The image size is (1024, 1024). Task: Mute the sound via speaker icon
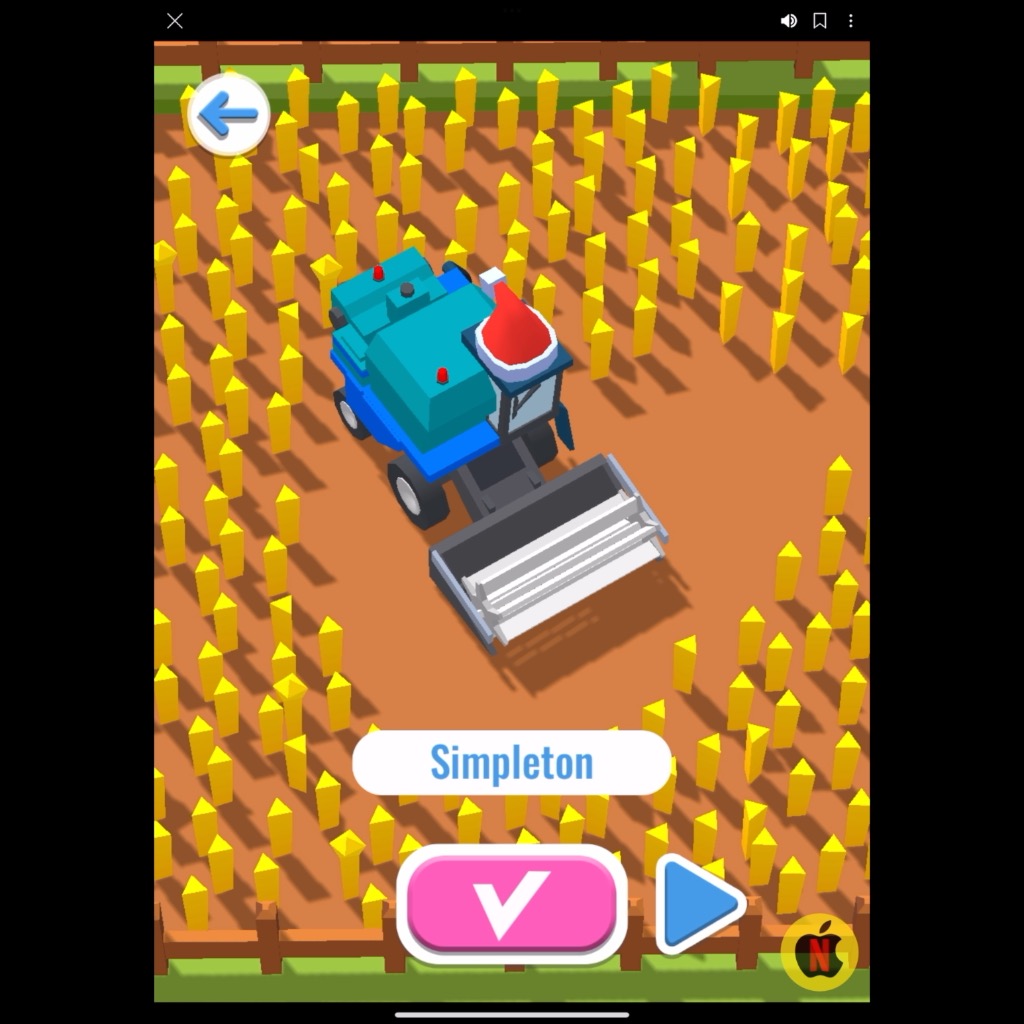[789, 21]
